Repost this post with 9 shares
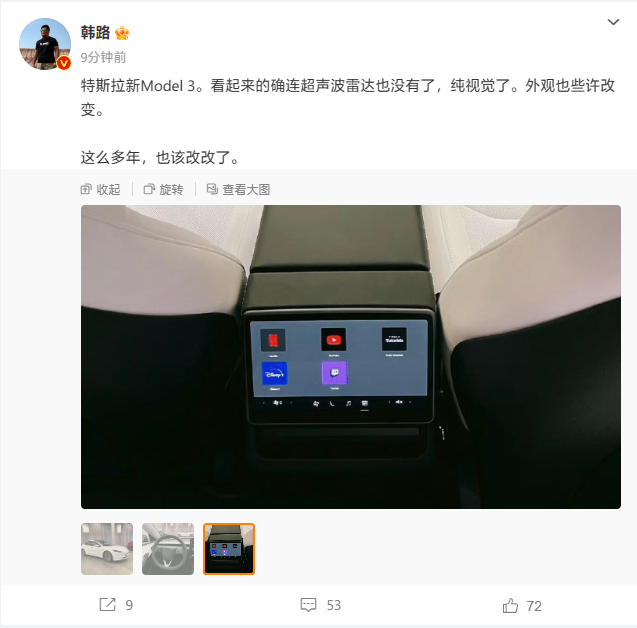Viewport: 637px width, 628px height. pos(116,605)
